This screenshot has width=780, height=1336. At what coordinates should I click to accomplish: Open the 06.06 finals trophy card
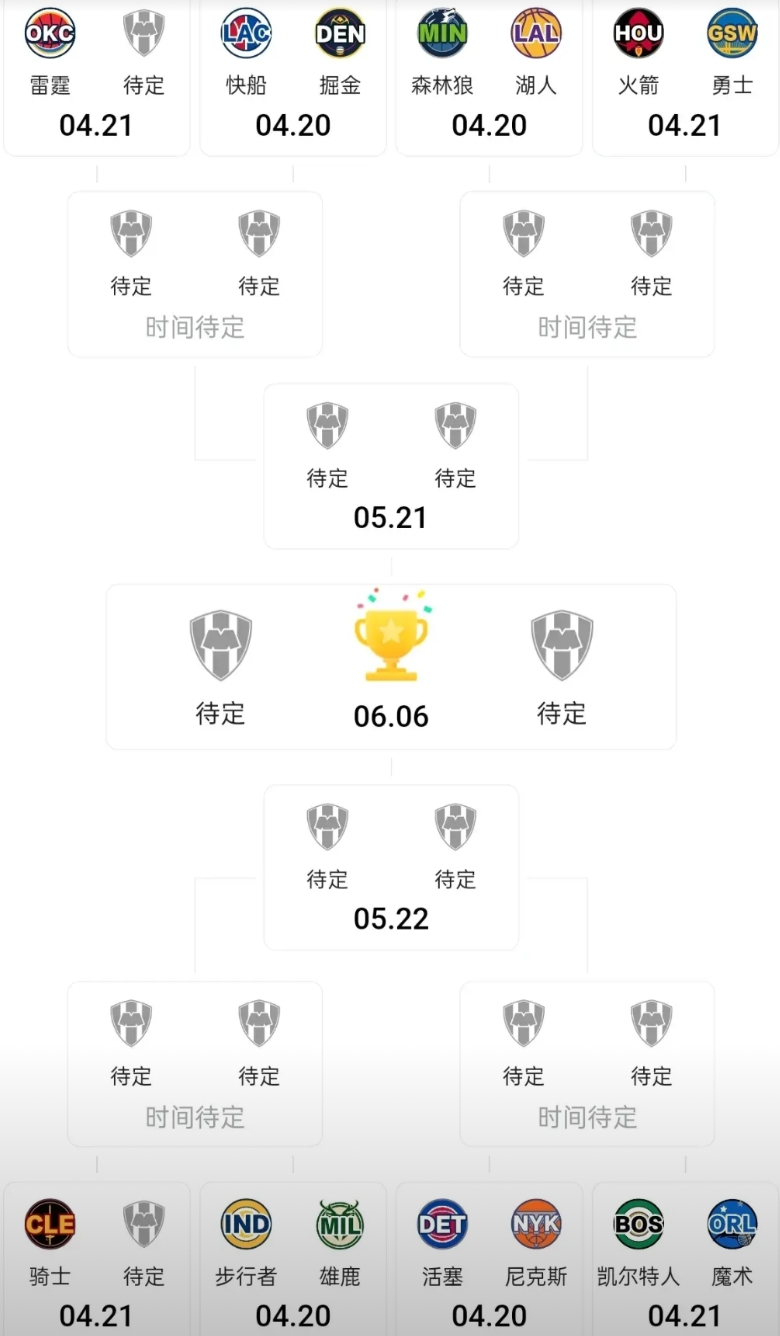point(391,667)
